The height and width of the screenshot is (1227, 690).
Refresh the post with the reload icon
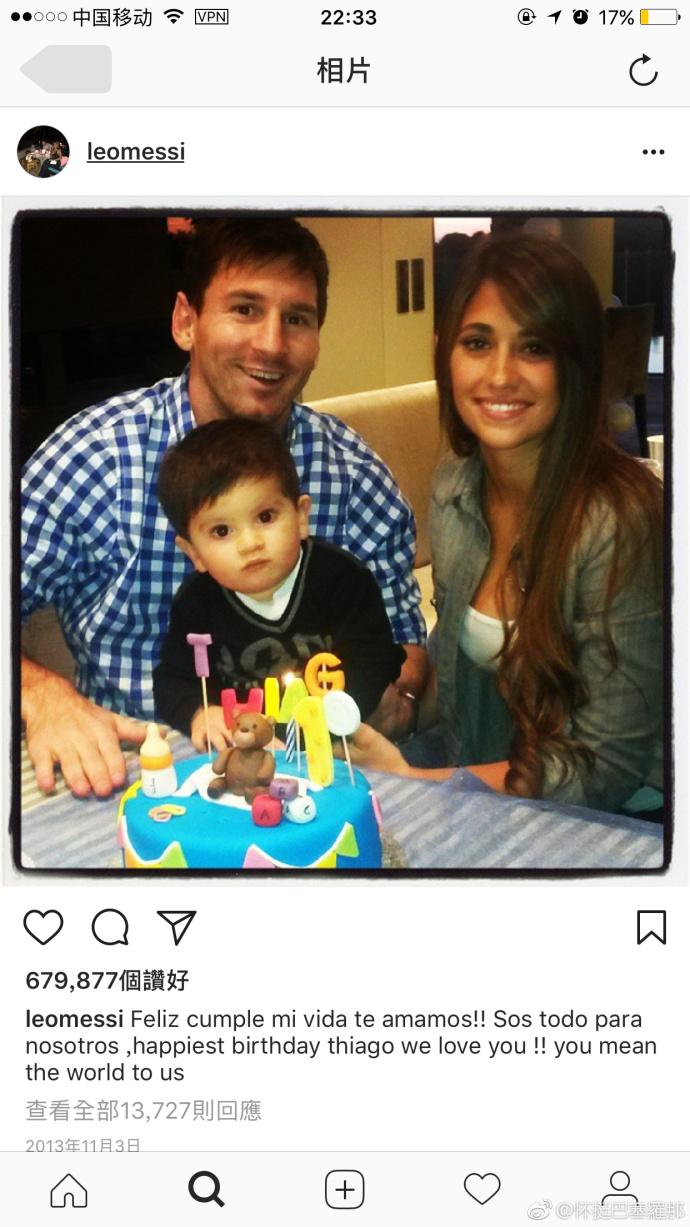(x=643, y=70)
